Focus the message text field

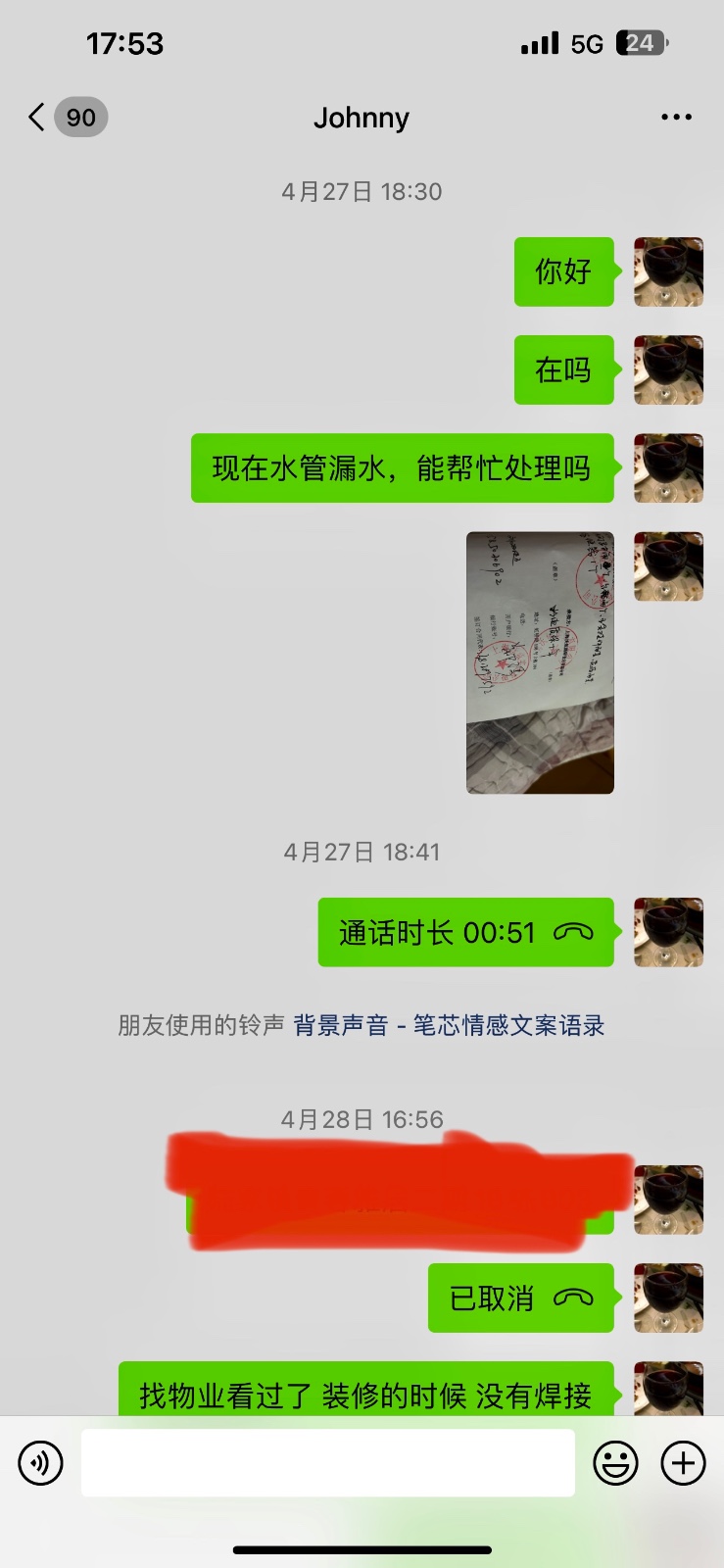[327, 1463]
